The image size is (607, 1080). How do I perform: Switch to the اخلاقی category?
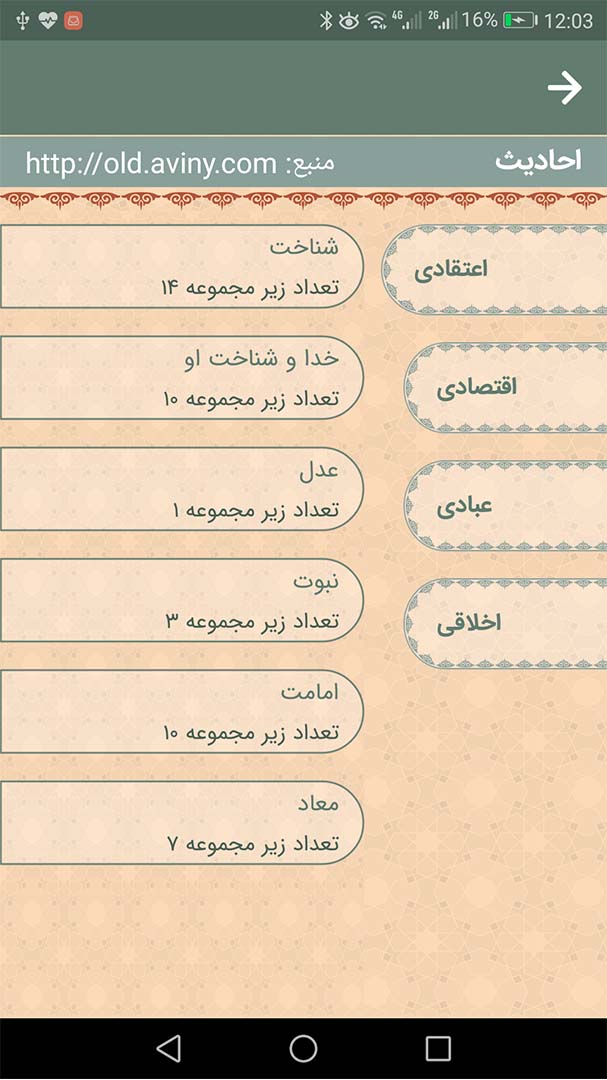tap(506, 623)
